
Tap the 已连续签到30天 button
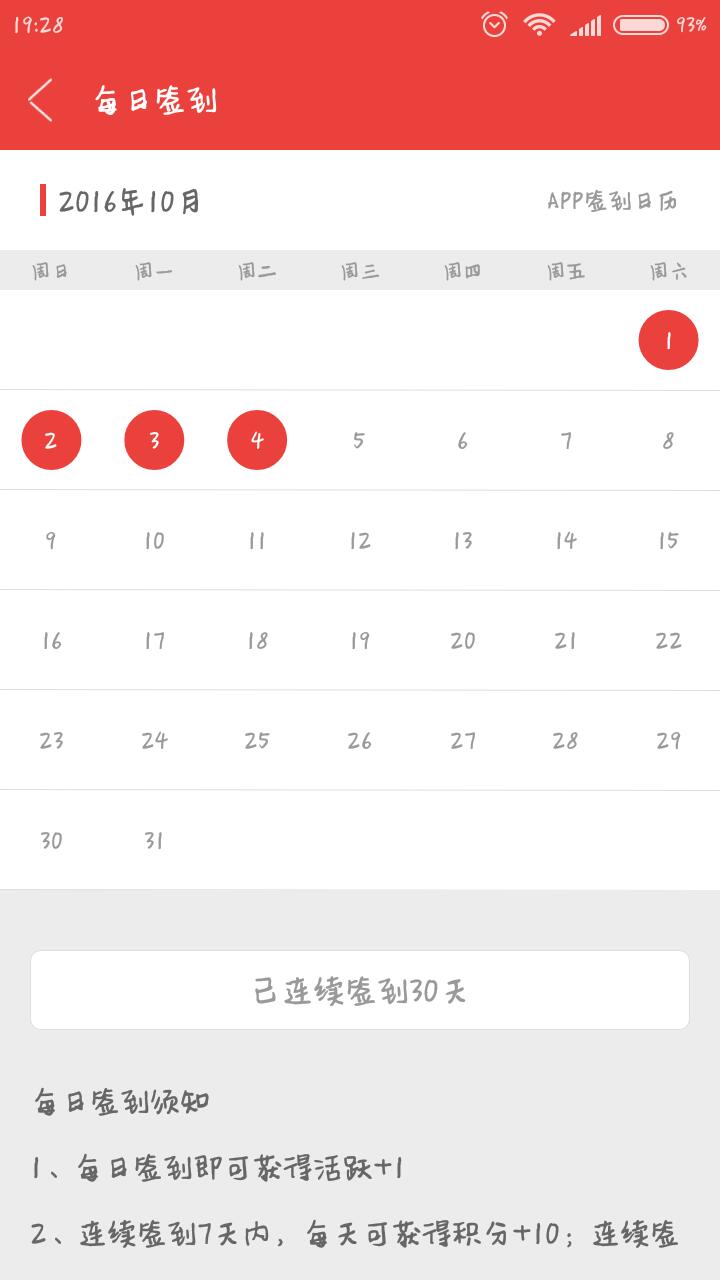pyautogui.click(x=360, y=990)
